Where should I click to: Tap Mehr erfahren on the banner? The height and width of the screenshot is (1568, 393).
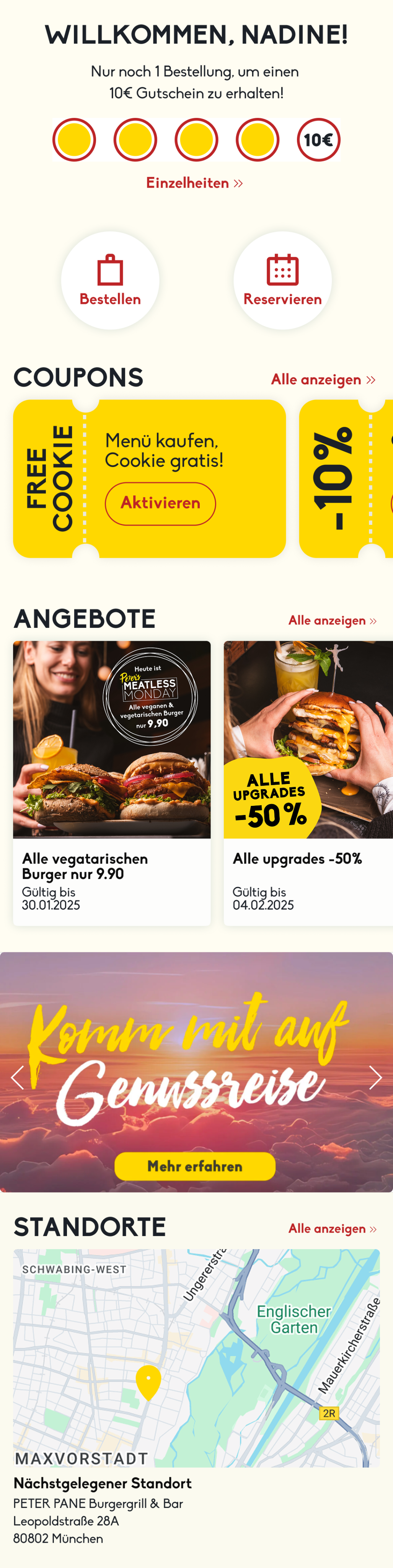195,1166
